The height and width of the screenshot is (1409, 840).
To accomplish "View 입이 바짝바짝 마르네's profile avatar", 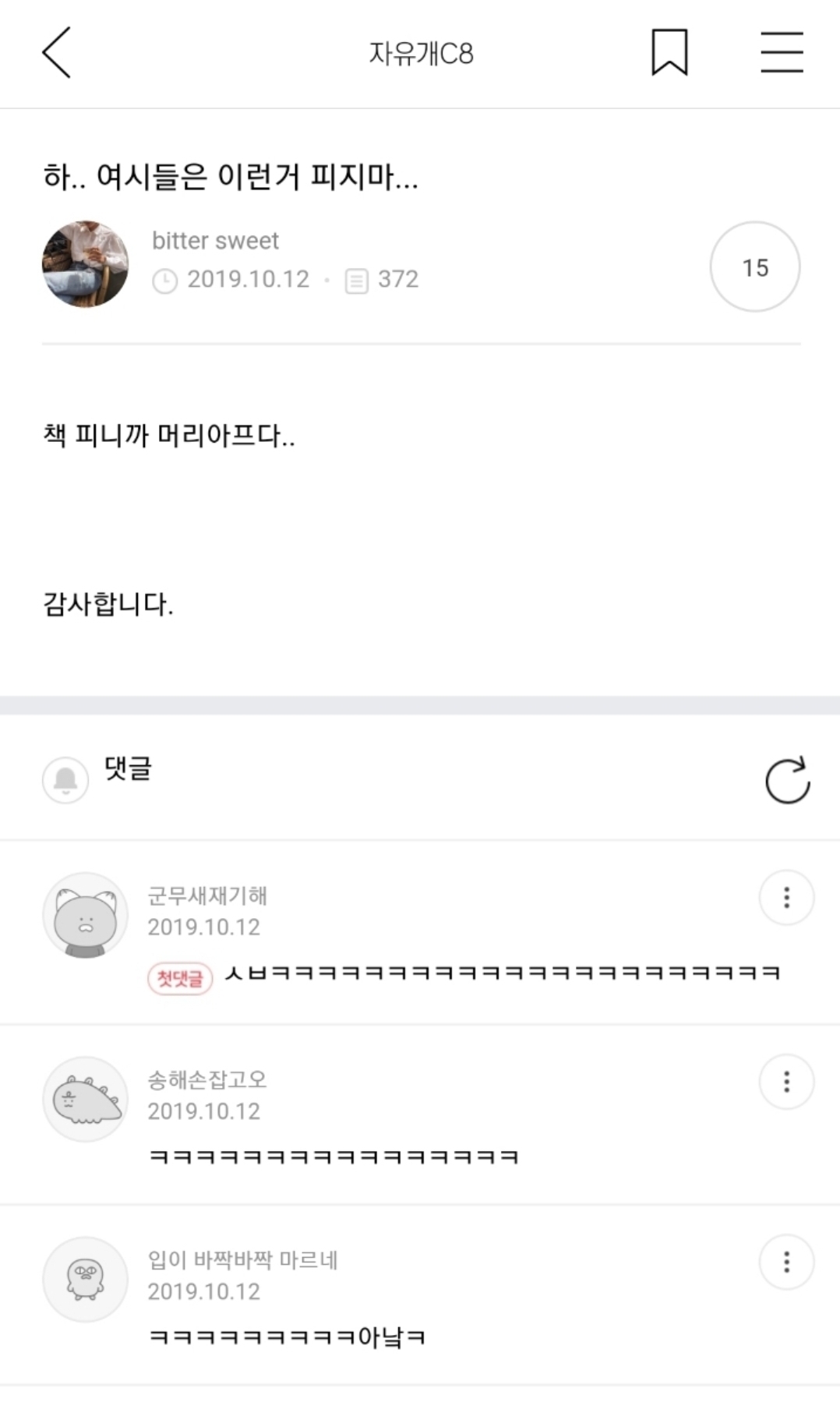I will [85, 1279].
